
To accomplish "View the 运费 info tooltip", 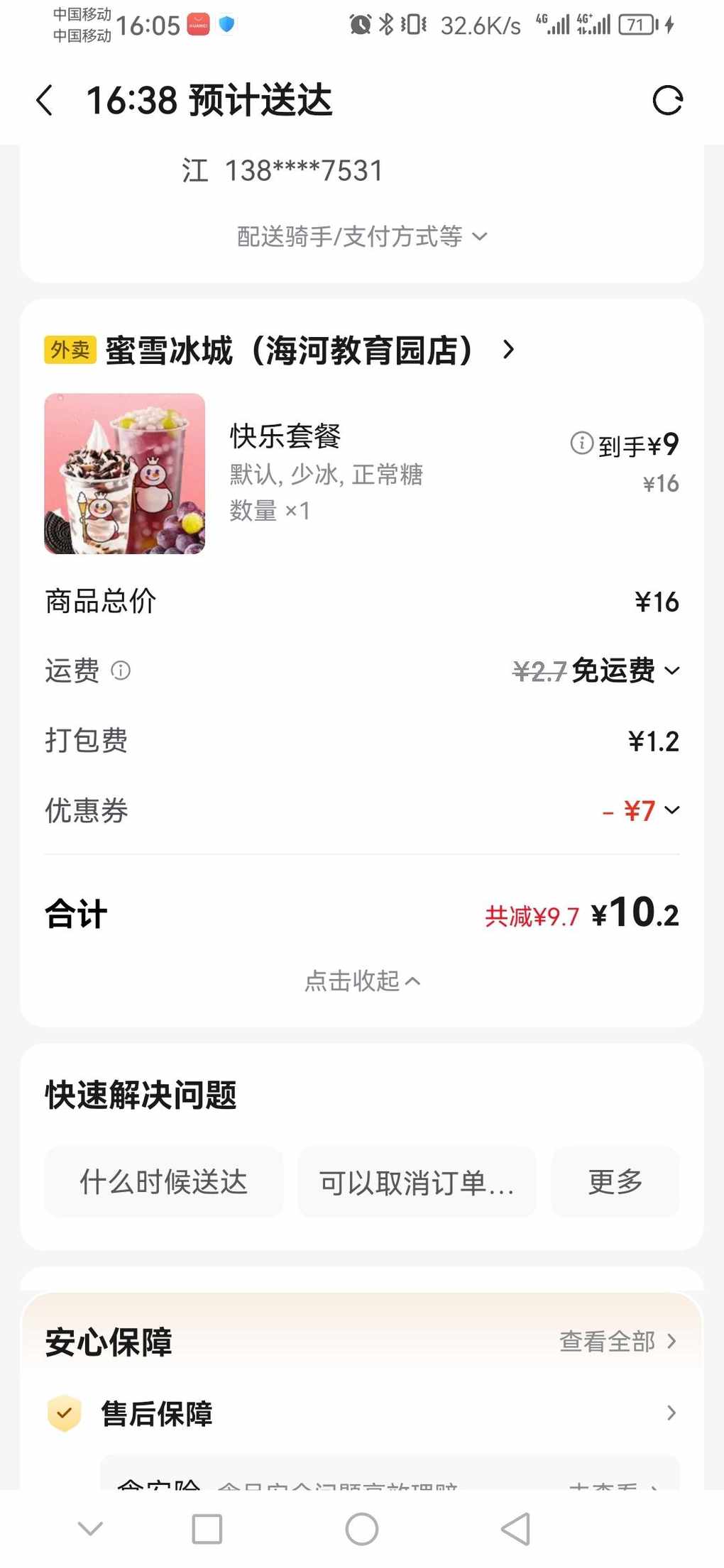I will point(121,670).
